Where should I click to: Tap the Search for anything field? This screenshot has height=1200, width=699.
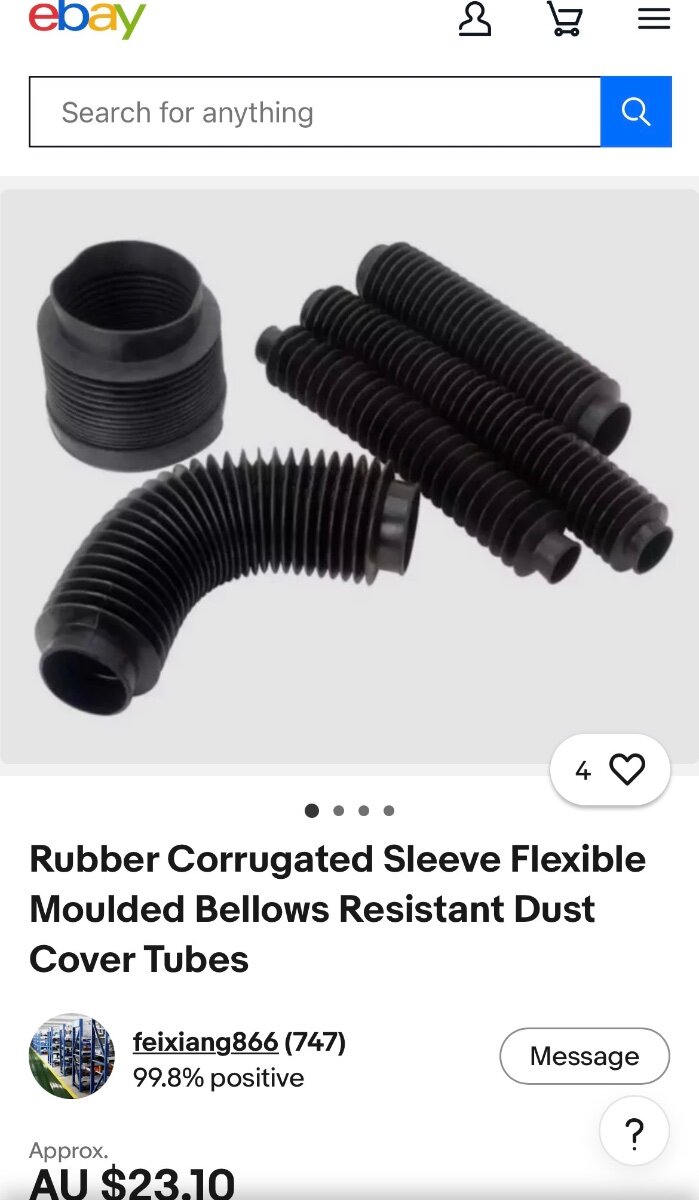coord(314,112)
